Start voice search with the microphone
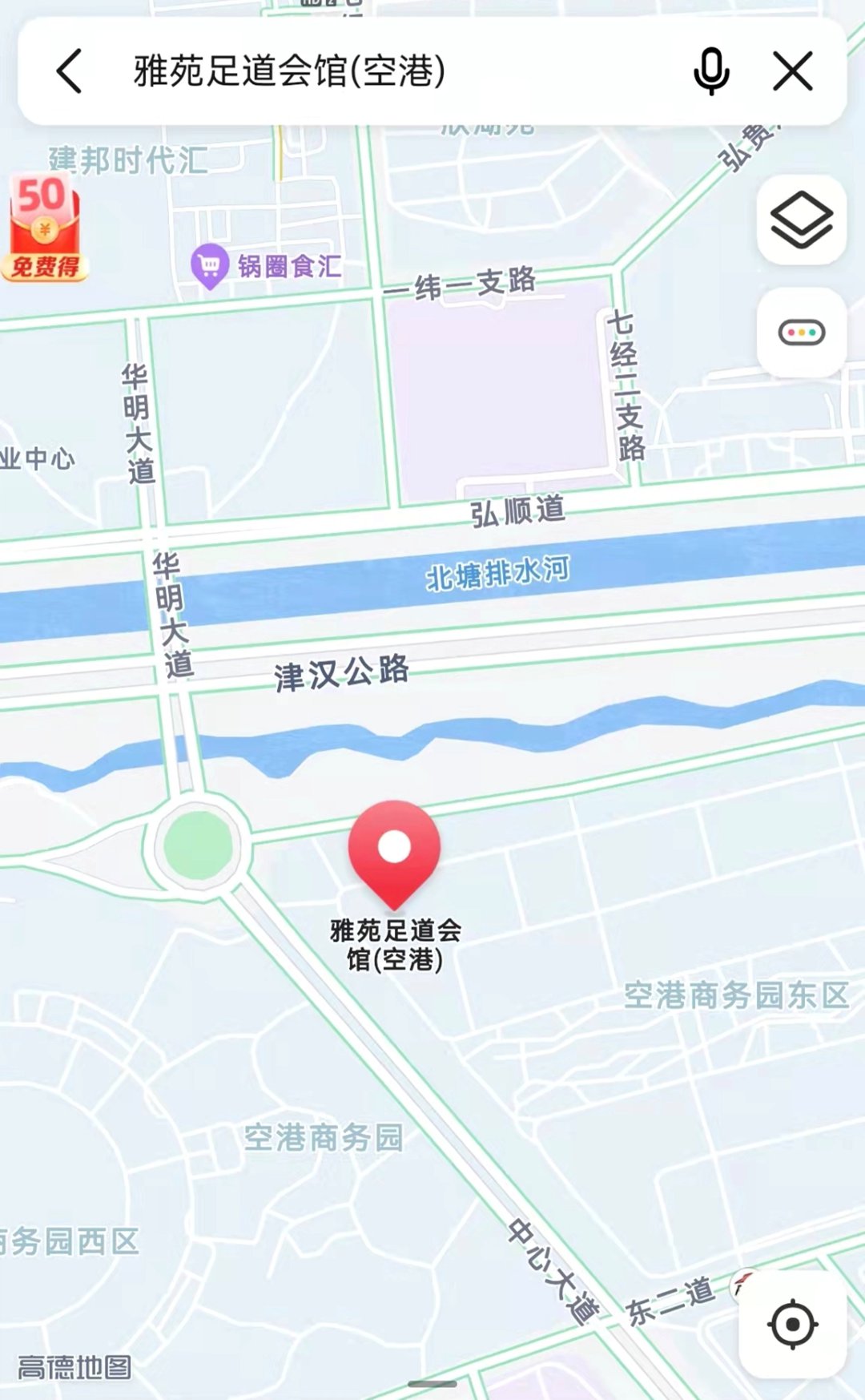The width and height of the screenshot is (865, 1400). [710, 71]
